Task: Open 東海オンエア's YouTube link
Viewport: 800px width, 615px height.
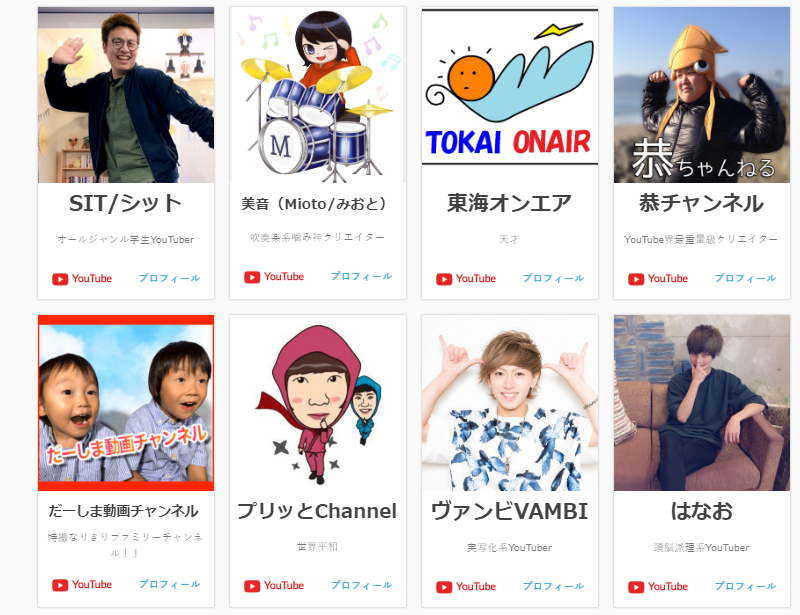Action: (466, 279)
